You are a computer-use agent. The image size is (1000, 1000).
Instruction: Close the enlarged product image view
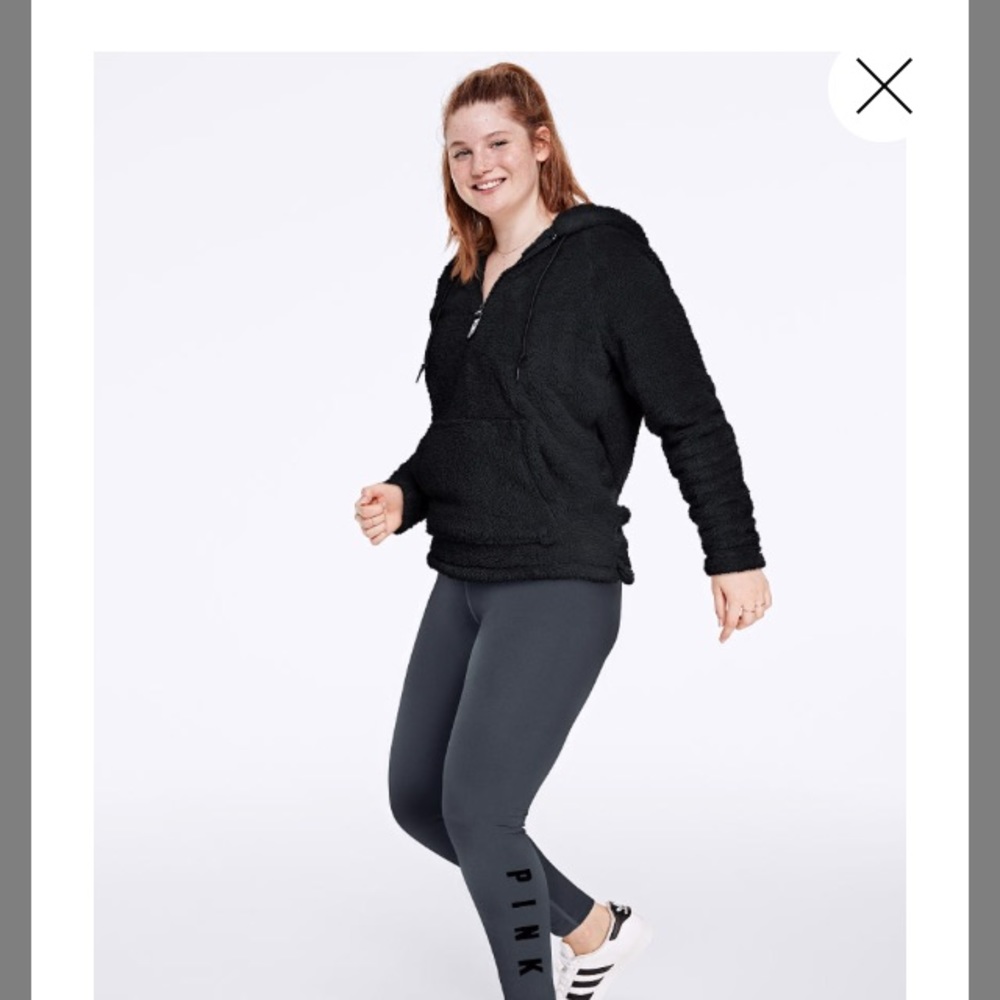point(883,87)
